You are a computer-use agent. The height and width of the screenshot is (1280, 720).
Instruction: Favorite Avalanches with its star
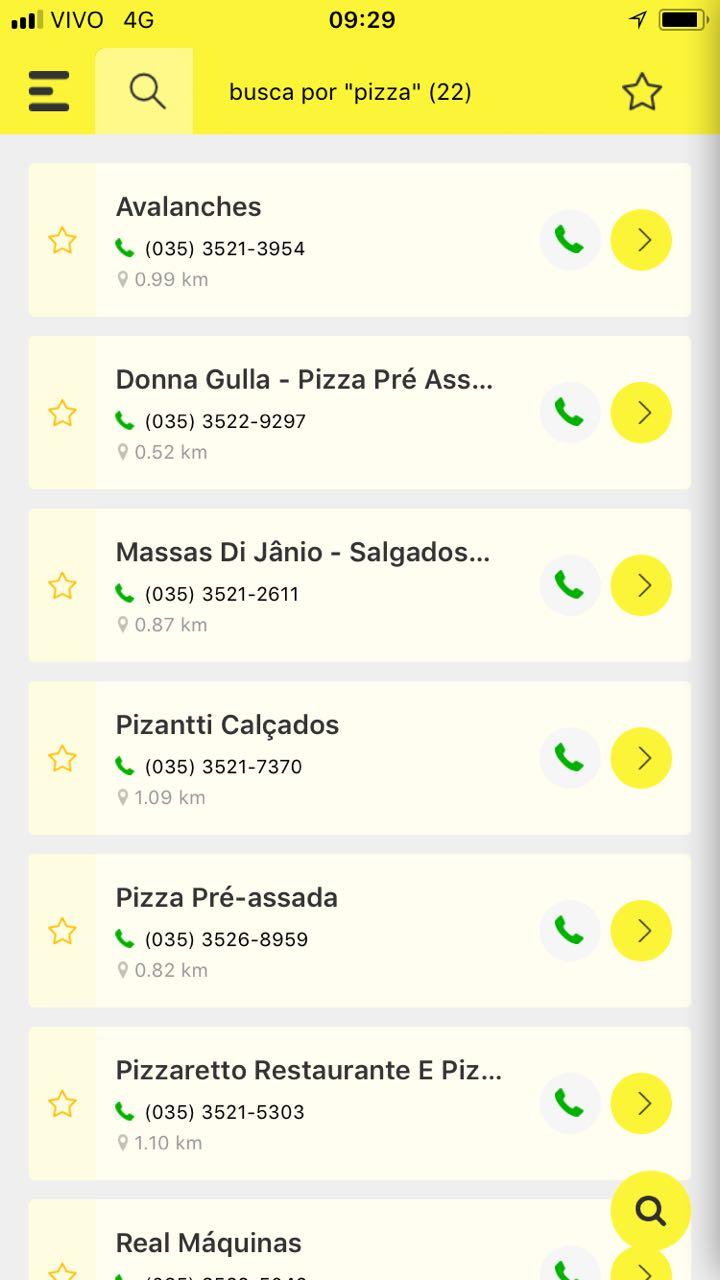coord(62,240)
